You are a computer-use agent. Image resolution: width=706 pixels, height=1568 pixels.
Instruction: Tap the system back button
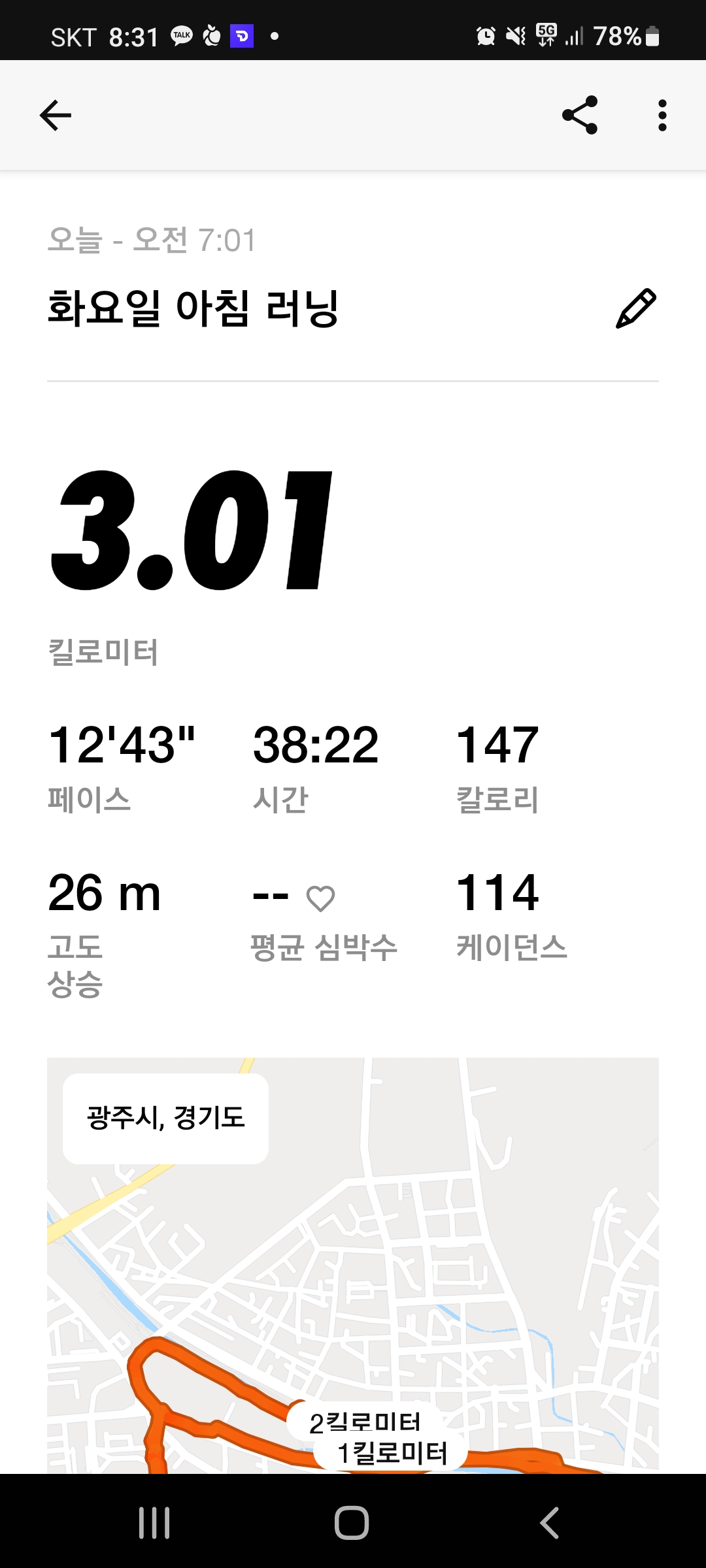(549, 1522)
